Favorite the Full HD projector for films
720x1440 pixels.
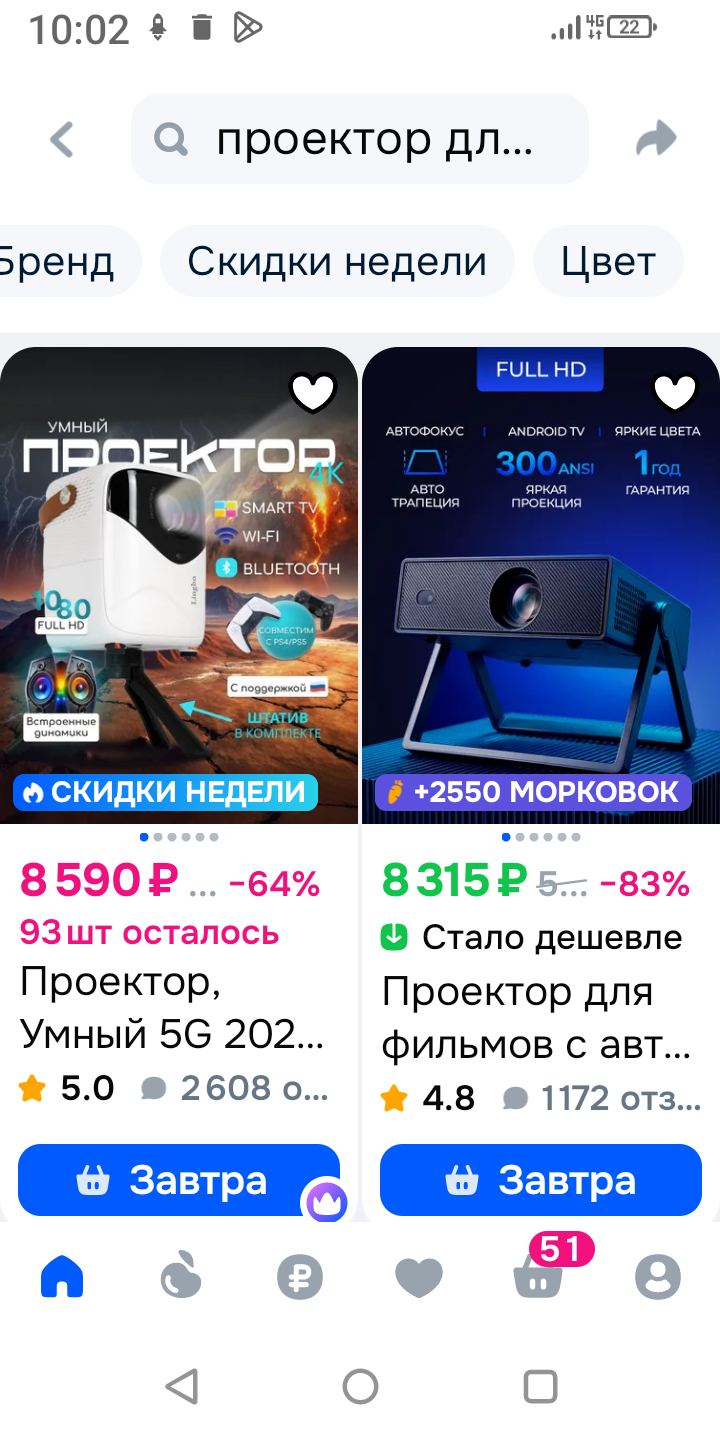(675, 393)
